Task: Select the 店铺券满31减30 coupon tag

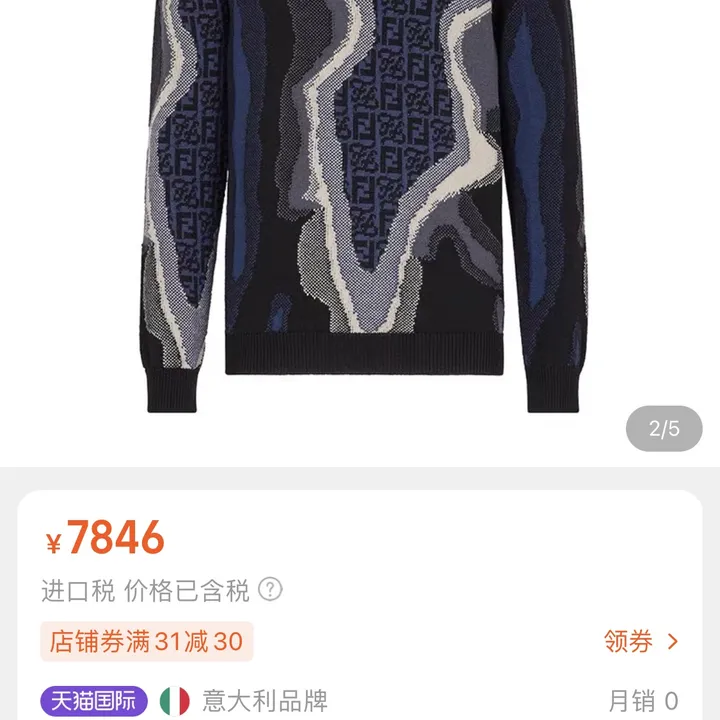Action: pos(147,641)
